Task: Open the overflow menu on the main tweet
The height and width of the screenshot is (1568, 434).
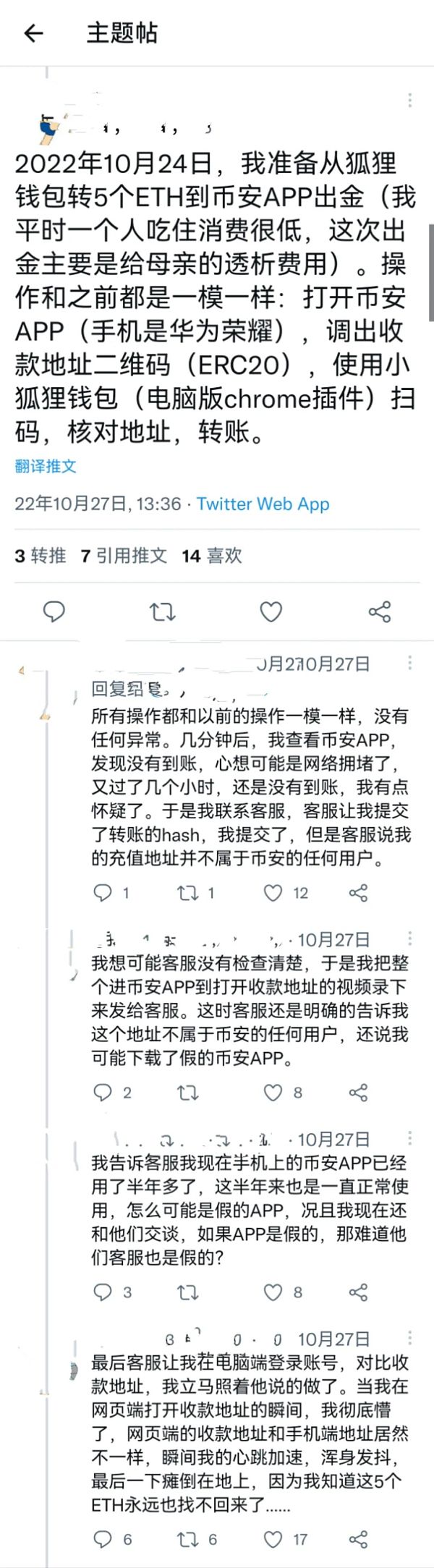Action: coord(410,100)
